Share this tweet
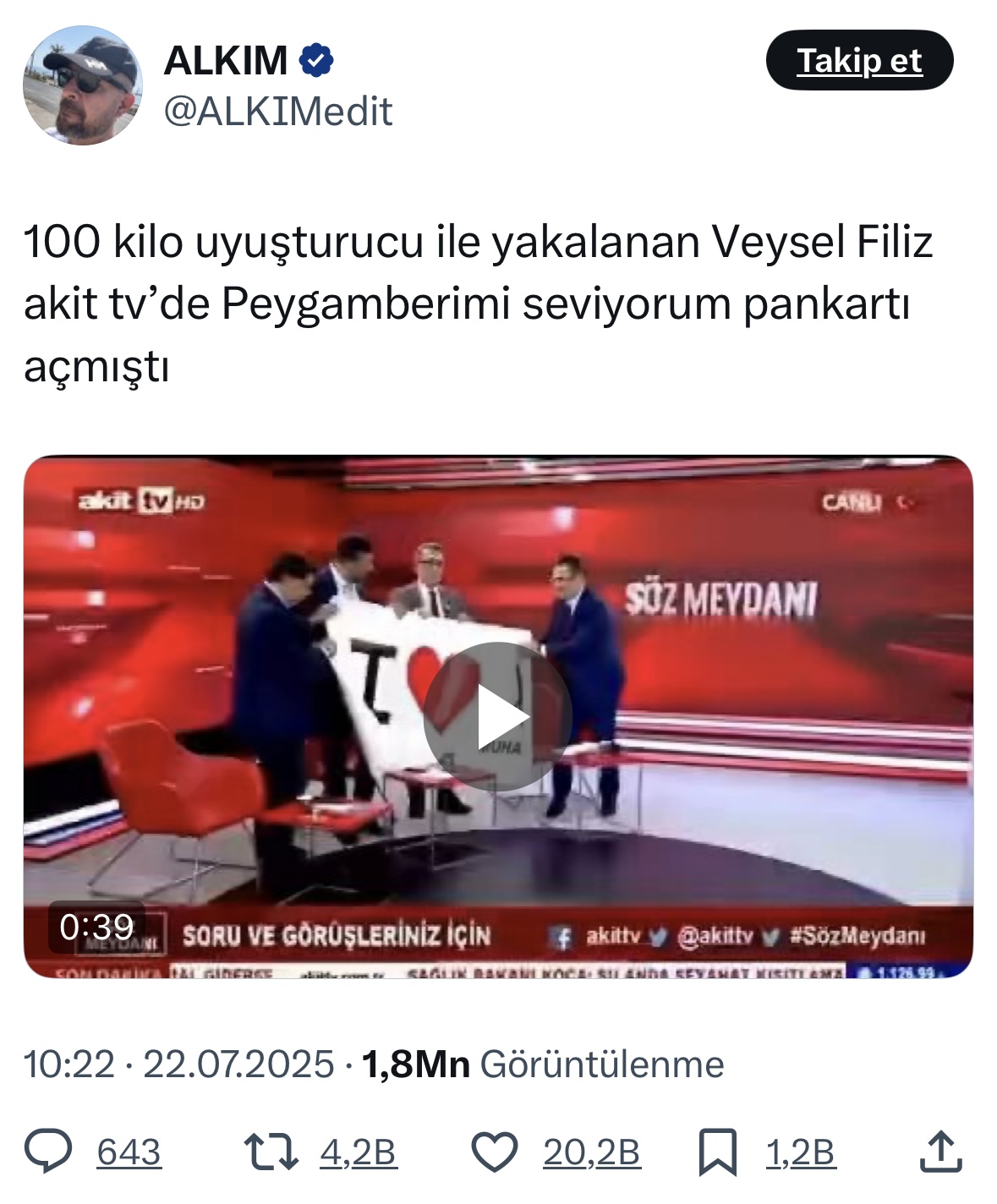This screenshot has height=1204, width=997. click(x=940, y=1152)
